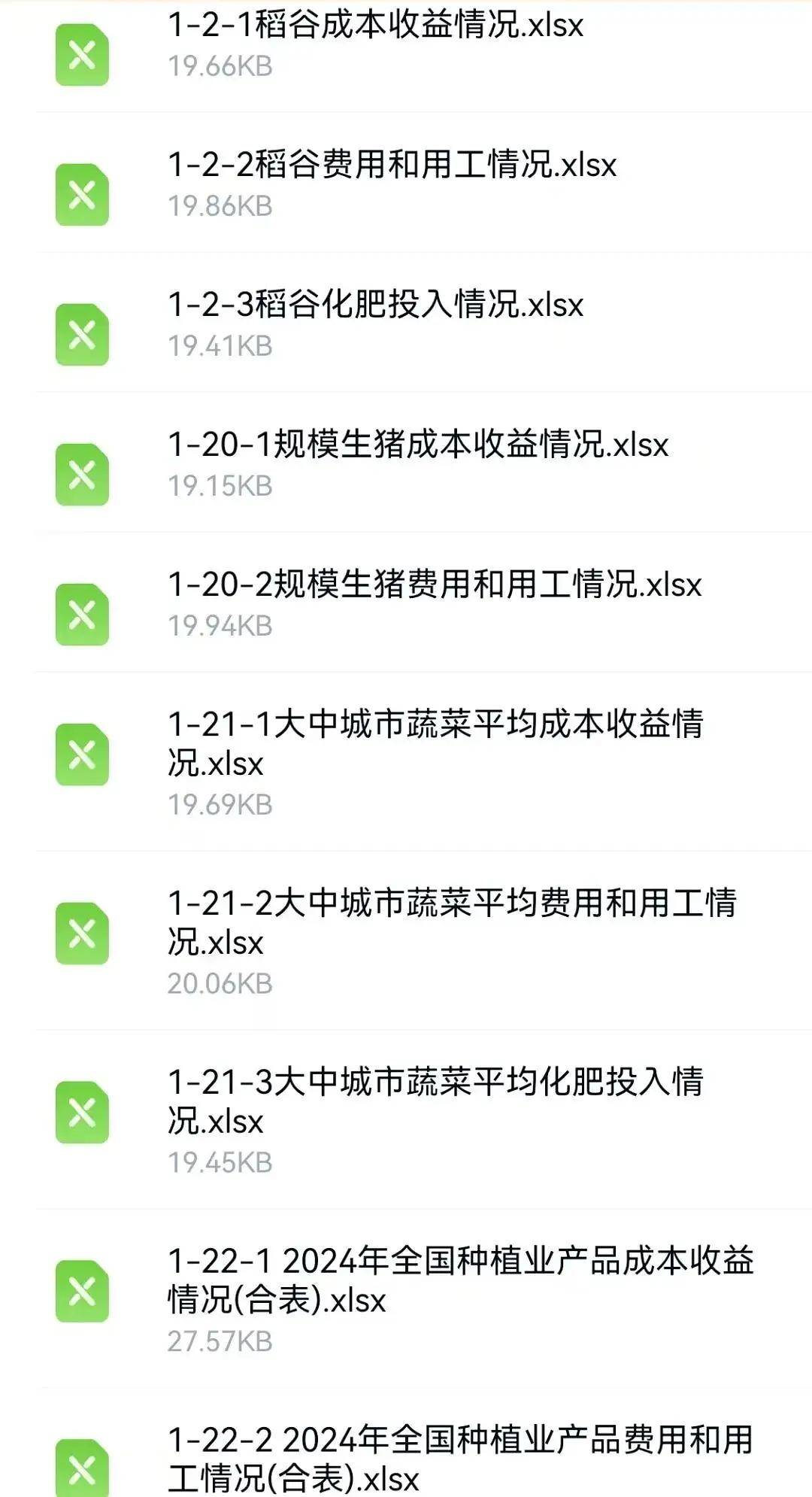Screen dimensions: 812x1497
Task: Open 1-20-1规模生猪成本收益情况.xlsx
Action: pos(417,445)
